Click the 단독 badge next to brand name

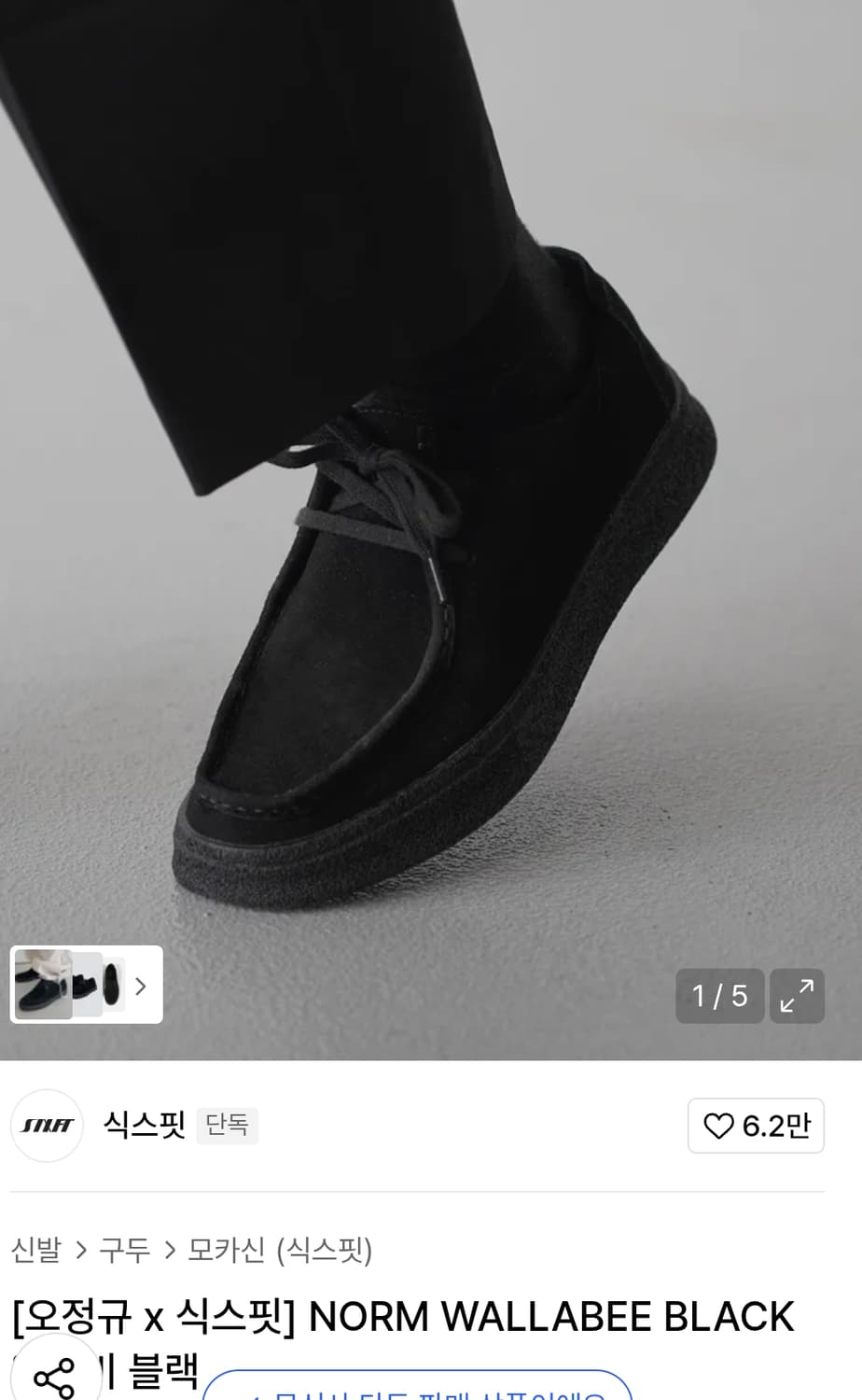point(227,1127)
